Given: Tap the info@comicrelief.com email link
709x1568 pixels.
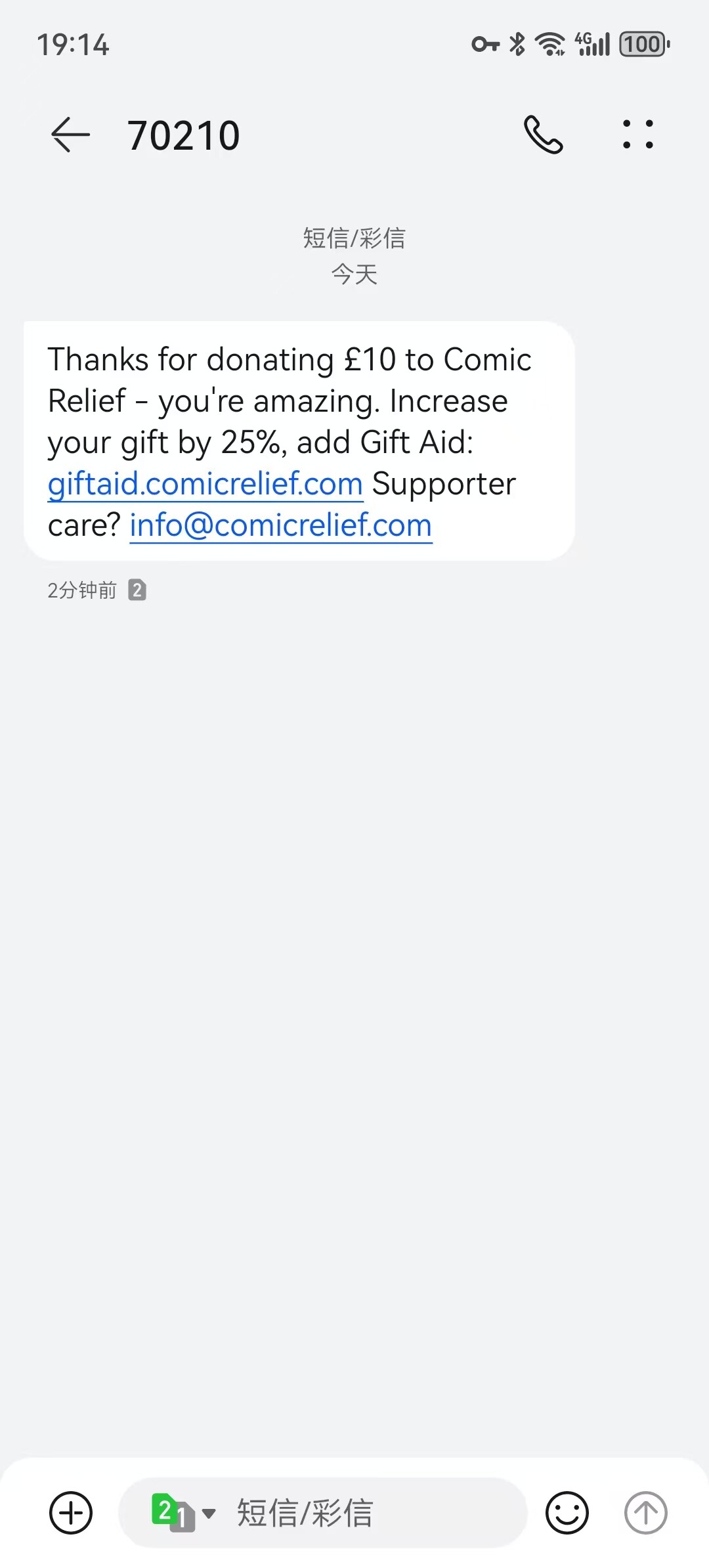Looking at the screenshot, I should point(281,525).
